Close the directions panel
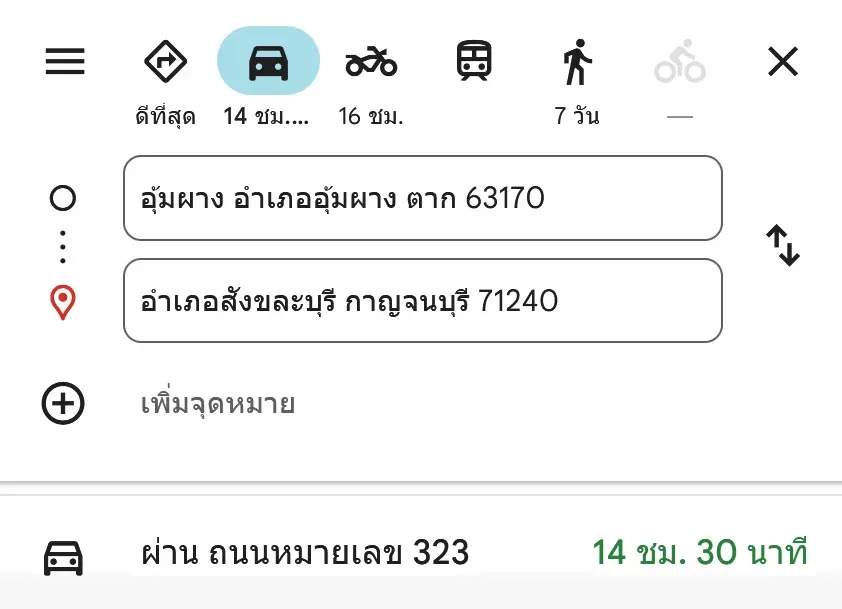 pos(782,62)
